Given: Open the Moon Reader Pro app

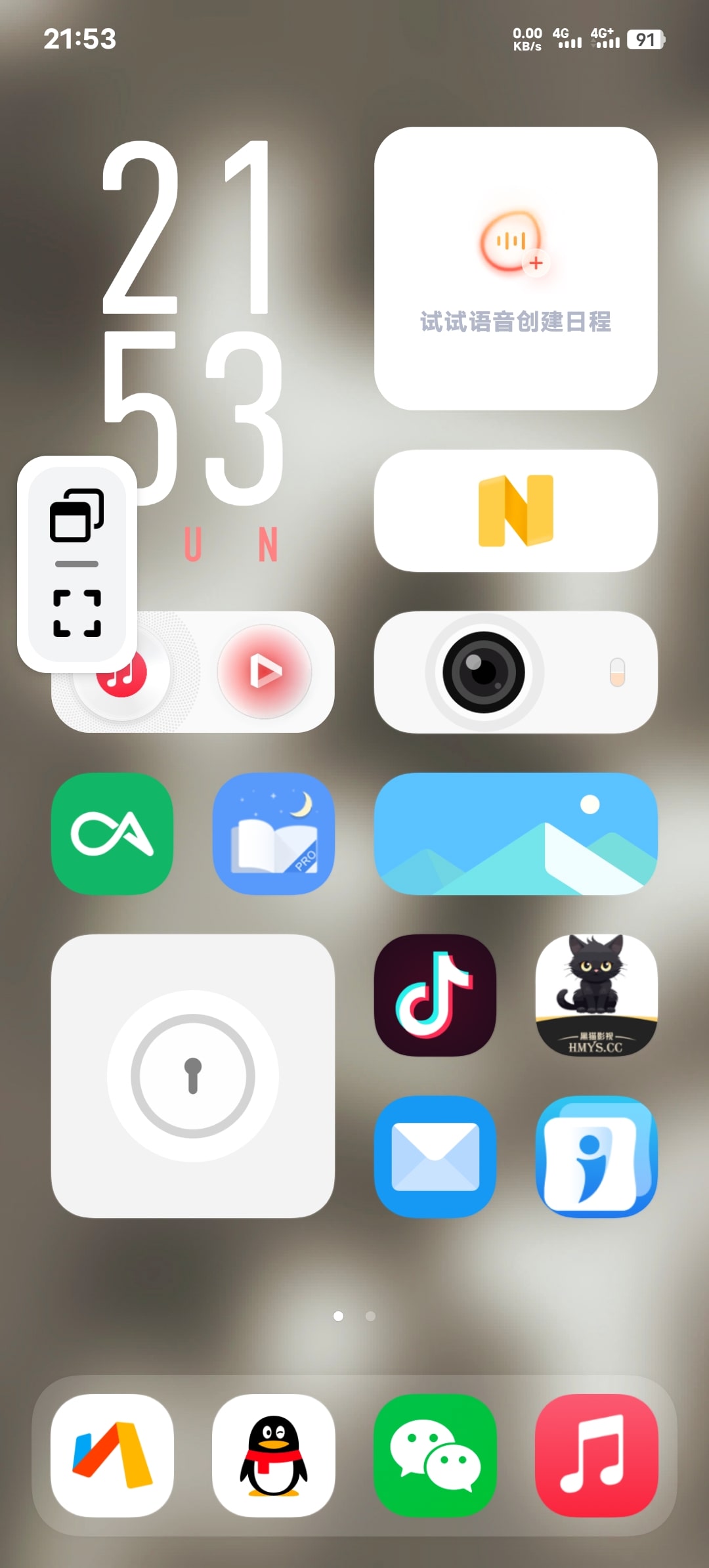Looking at the screenshot, I should click(273, 833).
